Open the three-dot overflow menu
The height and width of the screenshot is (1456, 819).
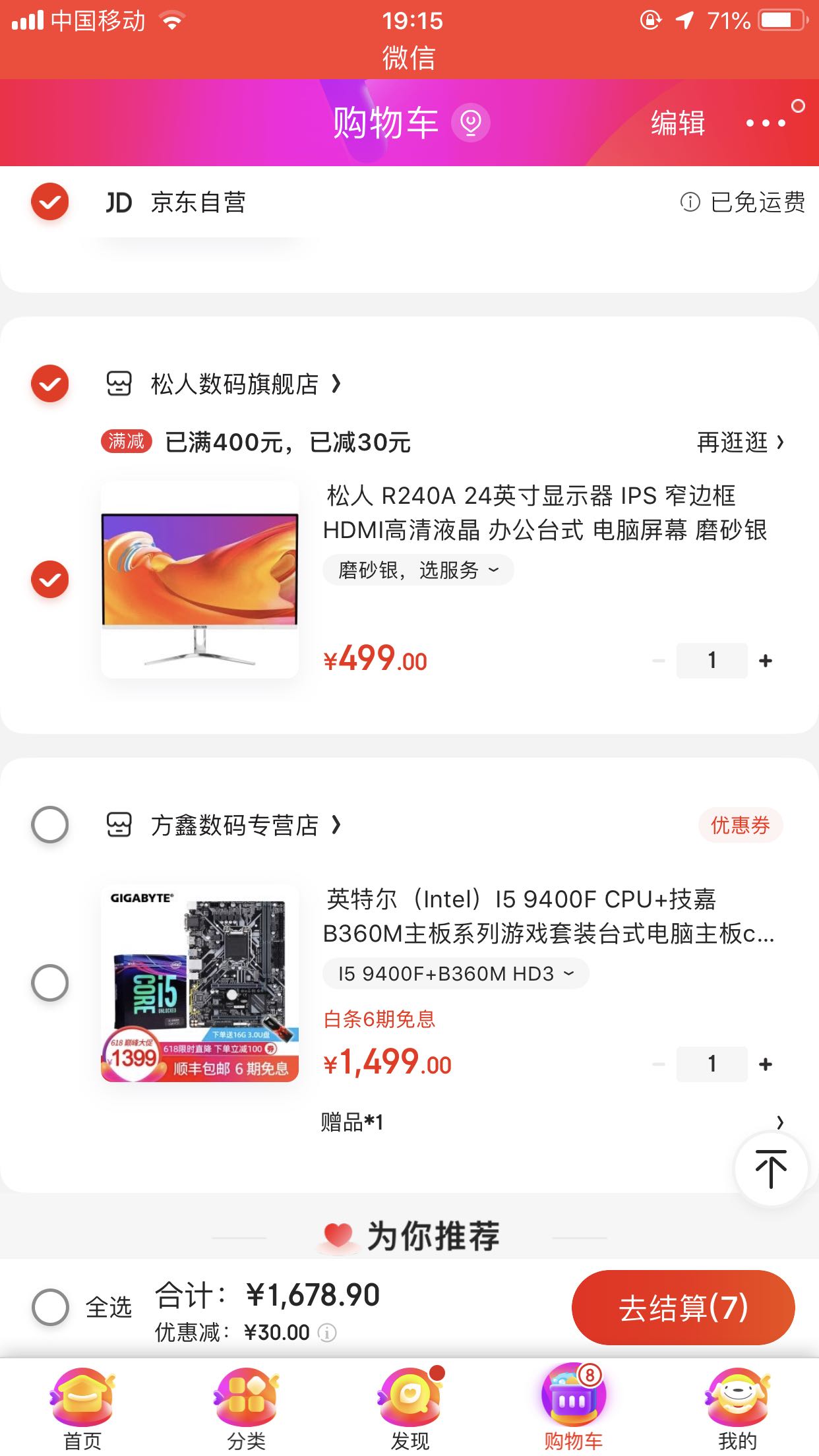766,123
